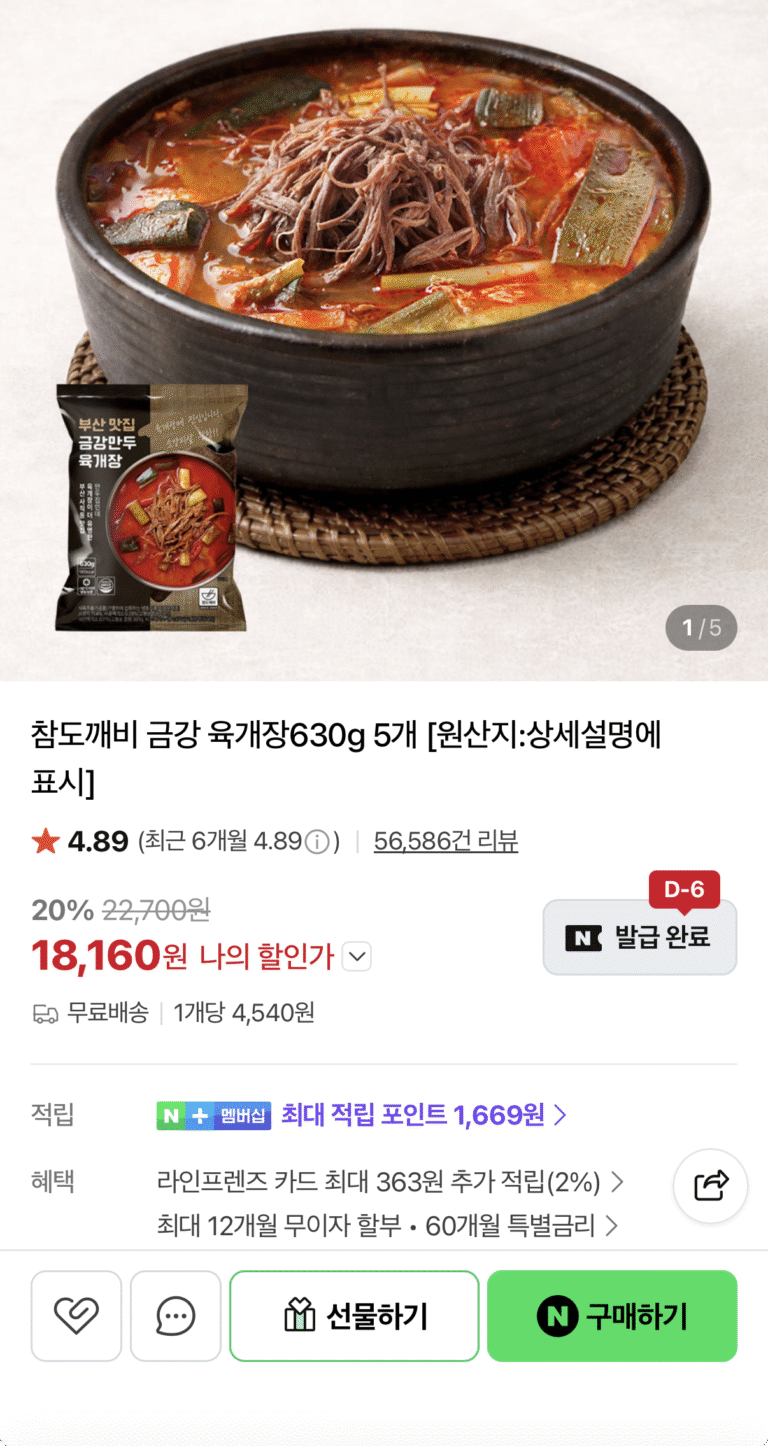Open 최대 적립 포인트 1,669원 details
Image resolution: width=768 pixels, height=1446 pixels.
[424, 1115]
